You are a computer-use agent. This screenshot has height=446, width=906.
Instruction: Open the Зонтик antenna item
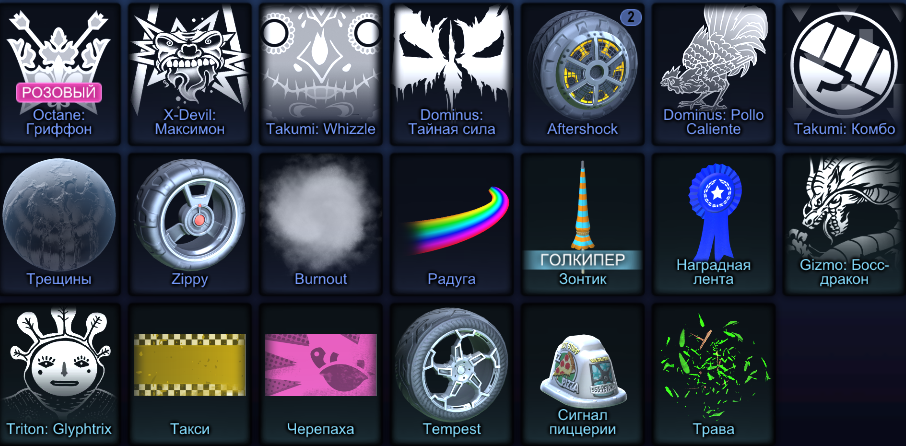(582, 220)
